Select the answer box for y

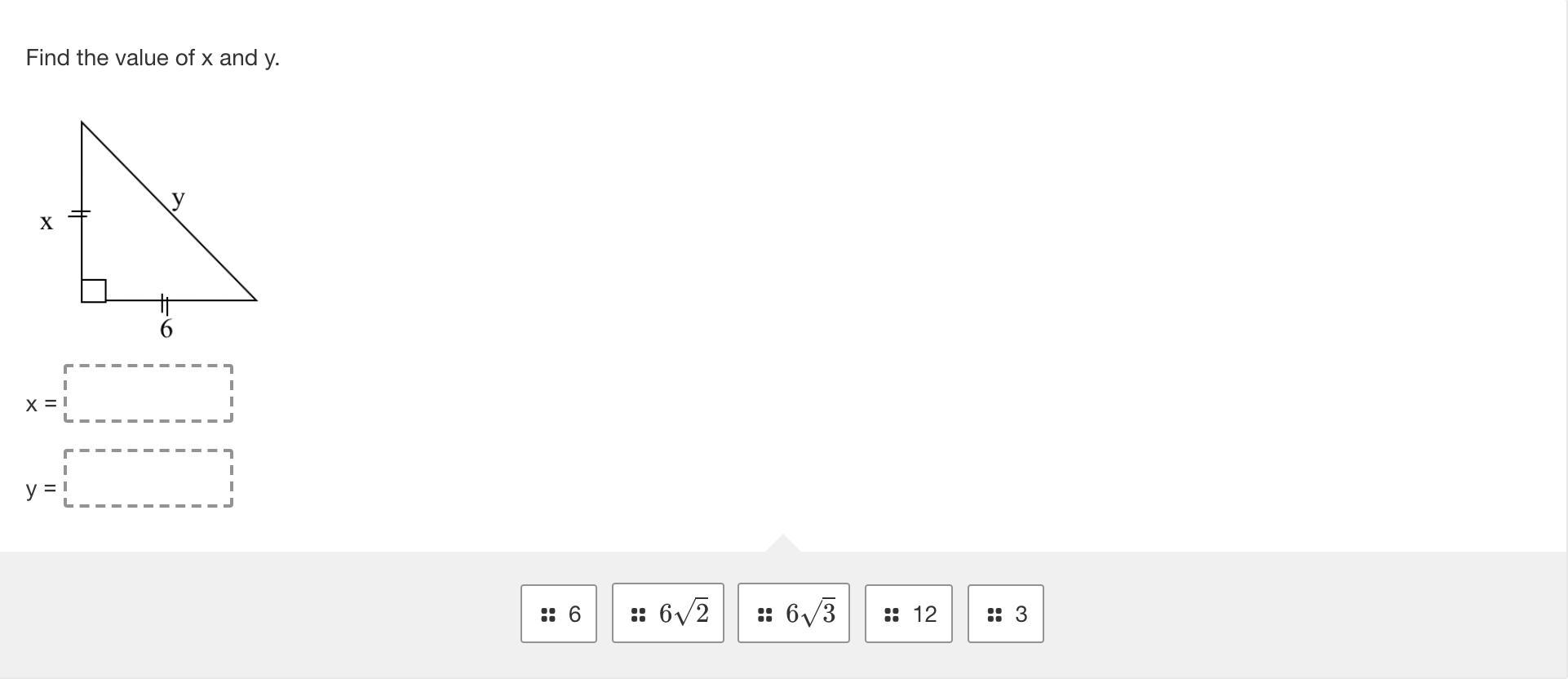click(x=148, y=478)
